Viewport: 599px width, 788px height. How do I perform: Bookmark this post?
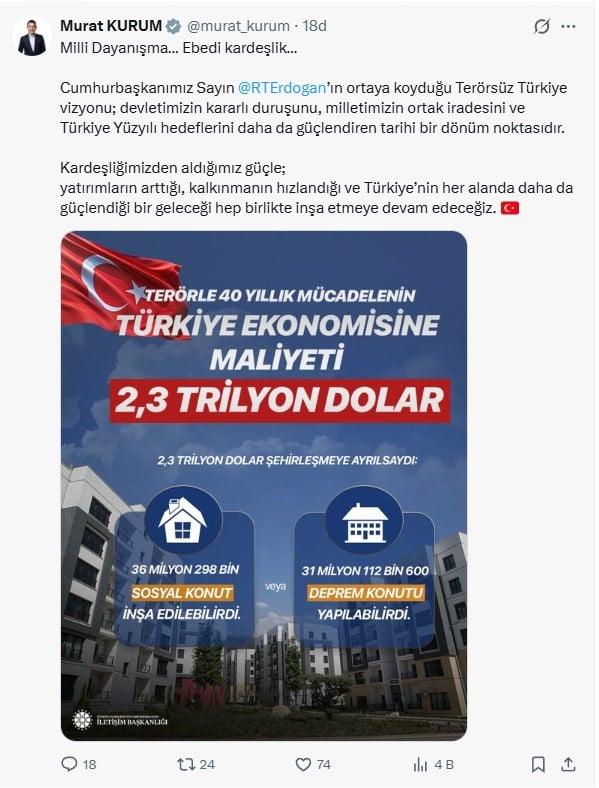[538, 764]
